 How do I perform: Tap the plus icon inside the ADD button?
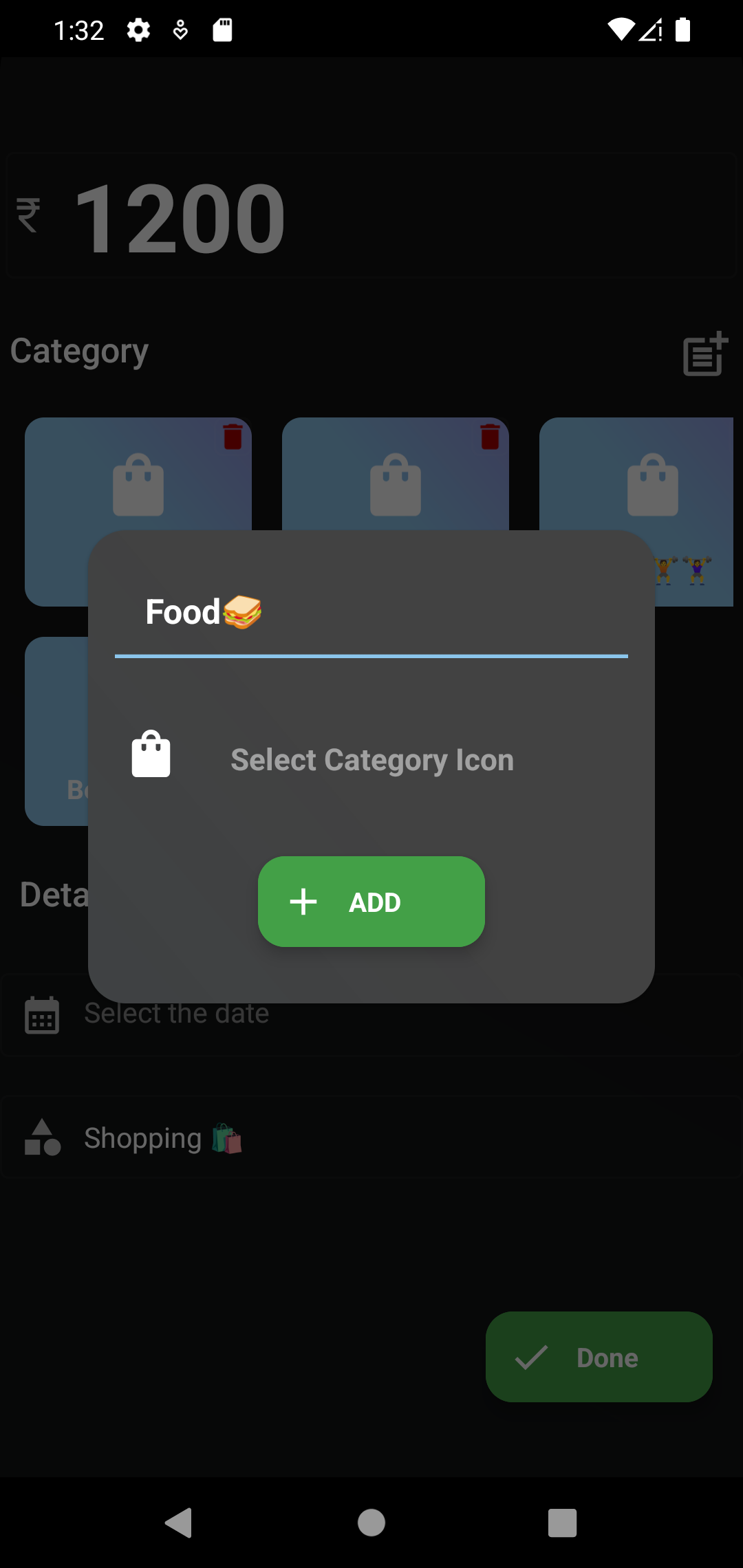point(303,902)
